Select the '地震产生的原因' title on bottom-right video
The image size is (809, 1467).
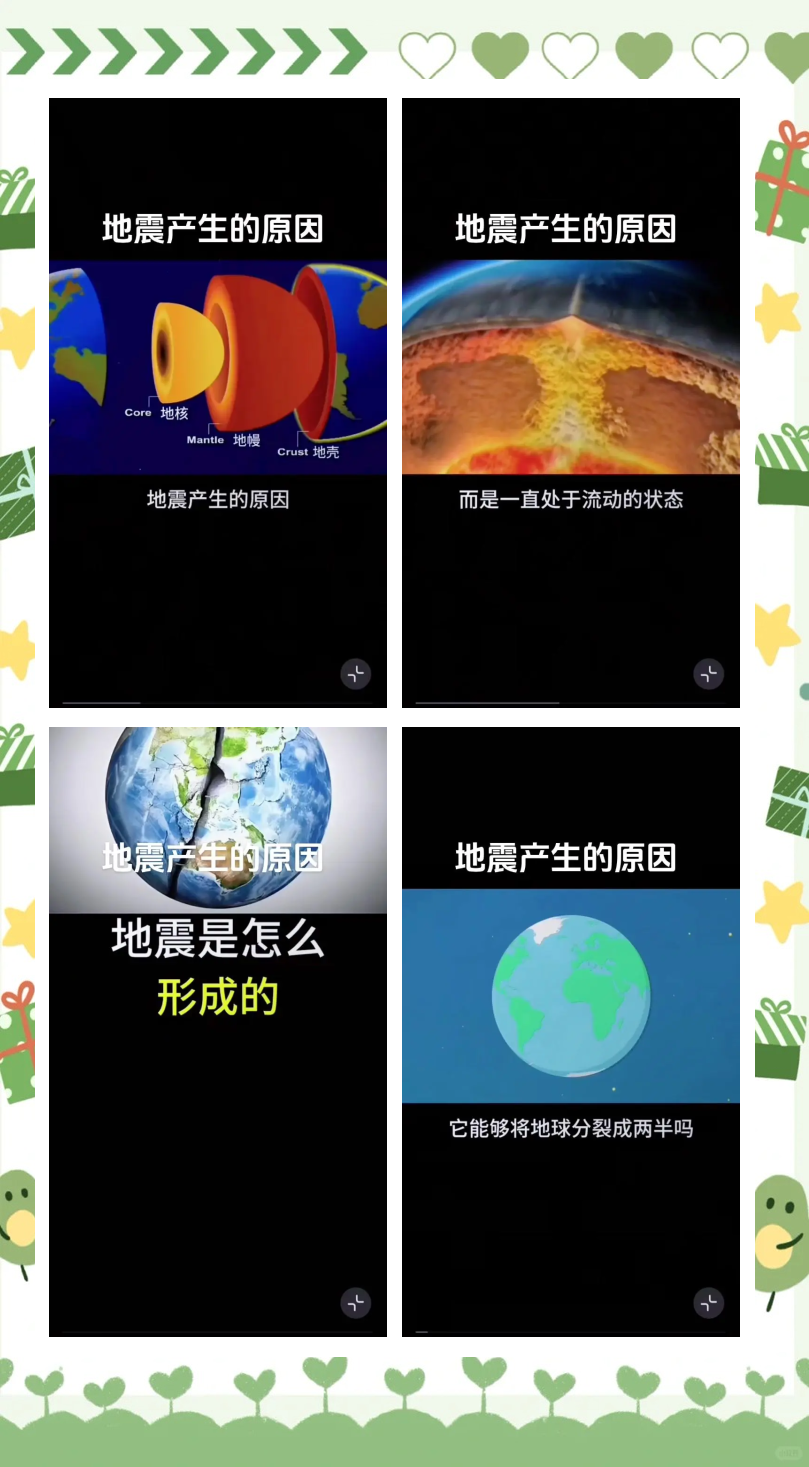[570, 858]
